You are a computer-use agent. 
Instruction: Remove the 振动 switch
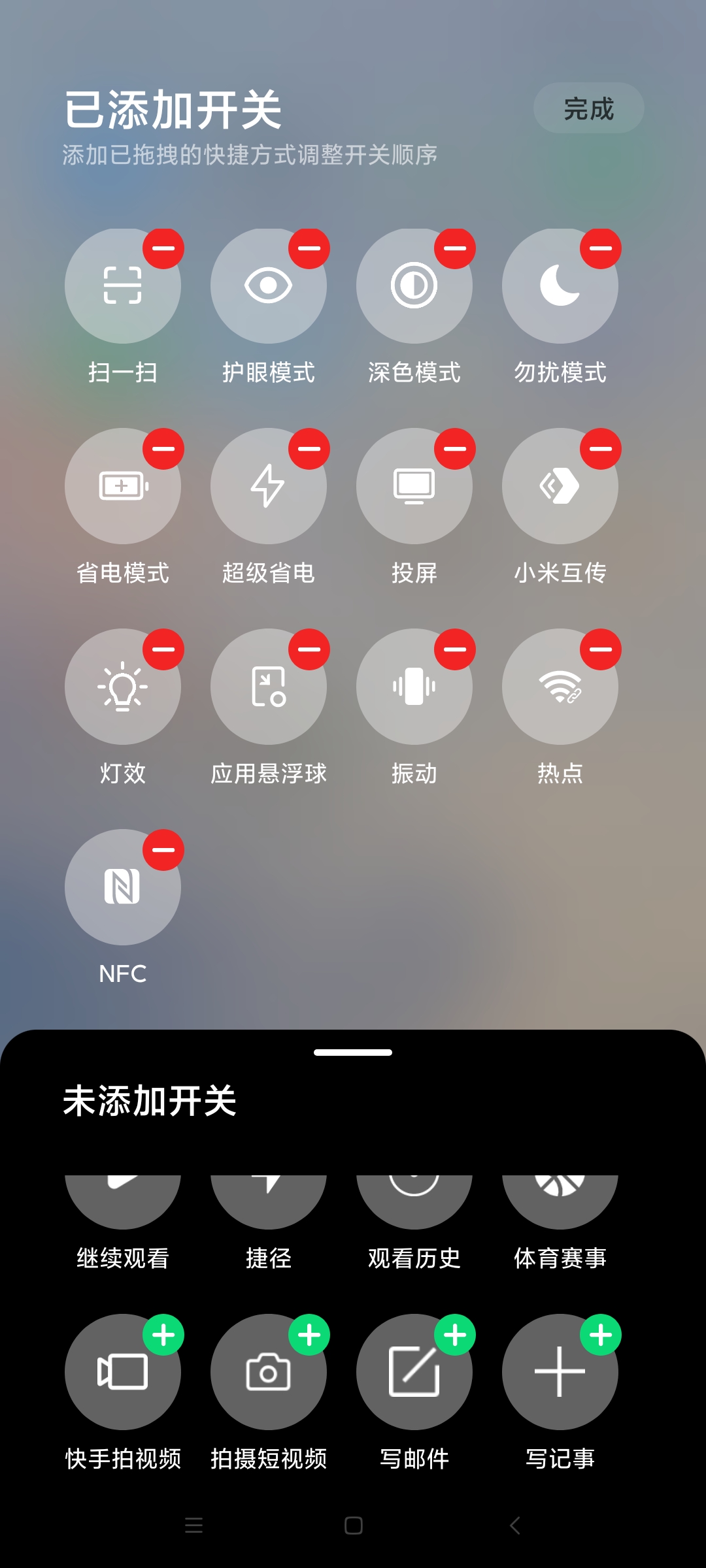coord(455,649)
